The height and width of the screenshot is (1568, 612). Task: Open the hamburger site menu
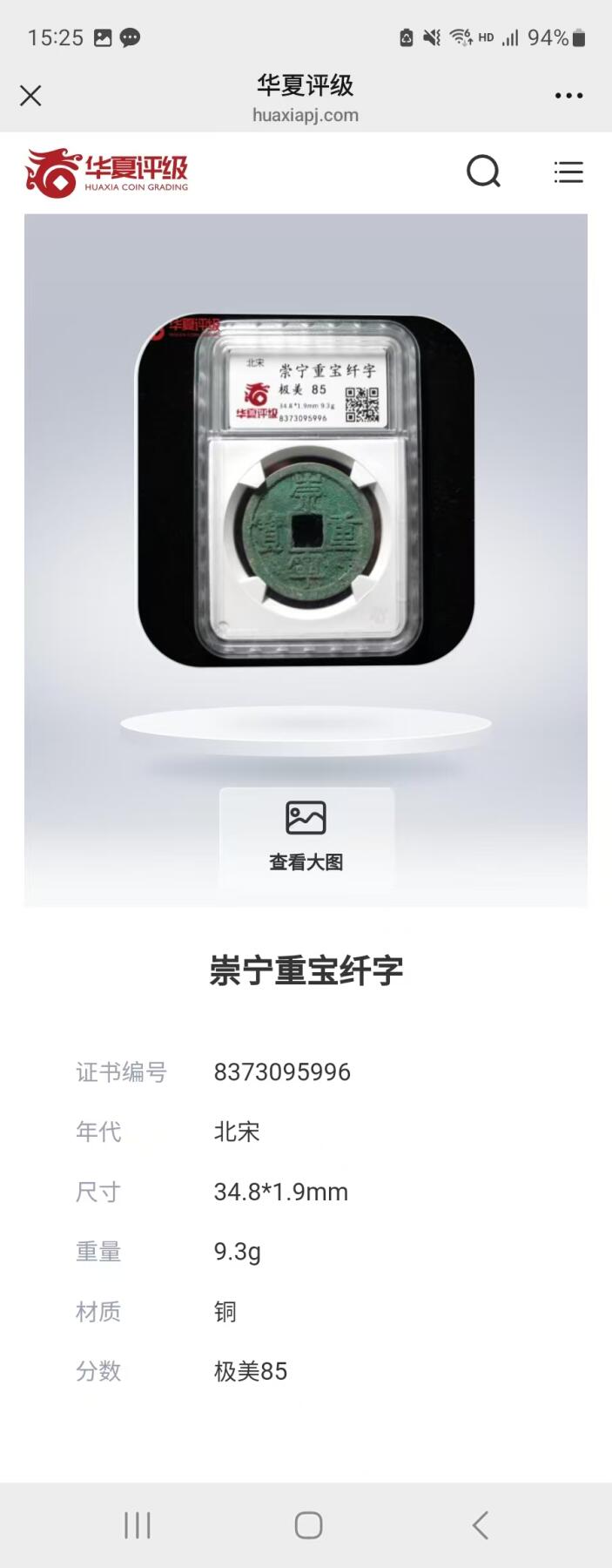tap(568, 172)
